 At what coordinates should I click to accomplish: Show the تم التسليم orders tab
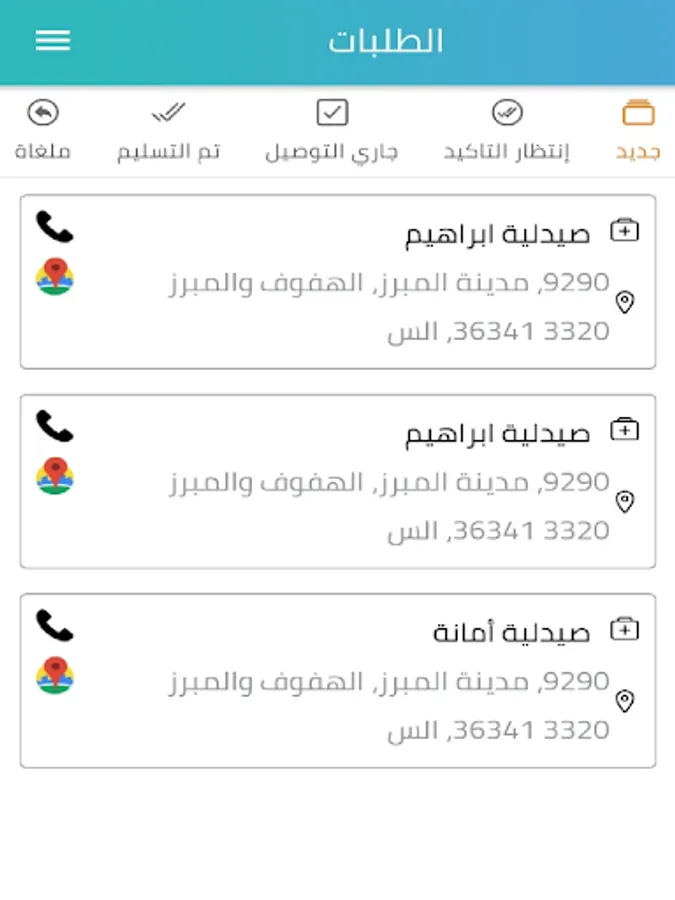(168, 130)
